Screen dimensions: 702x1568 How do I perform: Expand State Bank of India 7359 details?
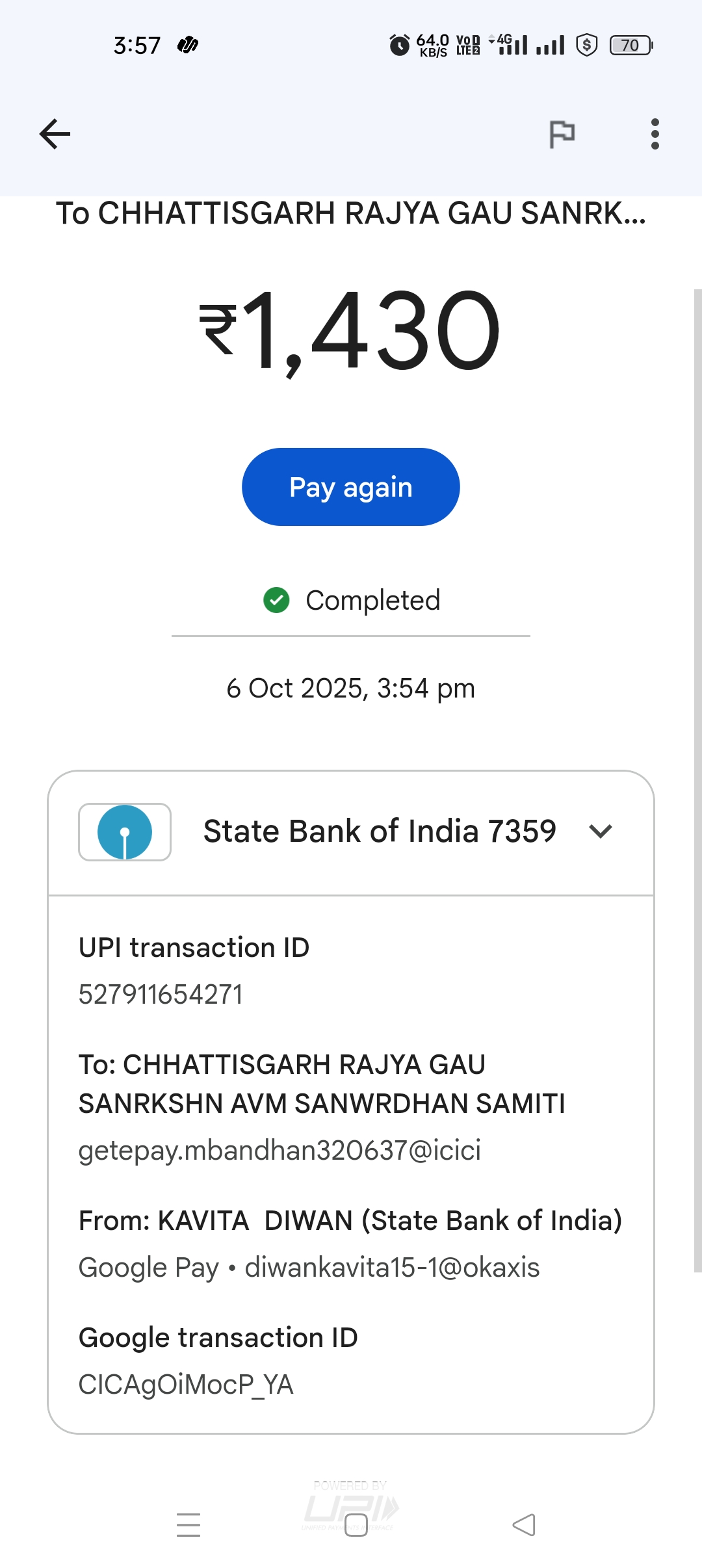coord(600,831)
